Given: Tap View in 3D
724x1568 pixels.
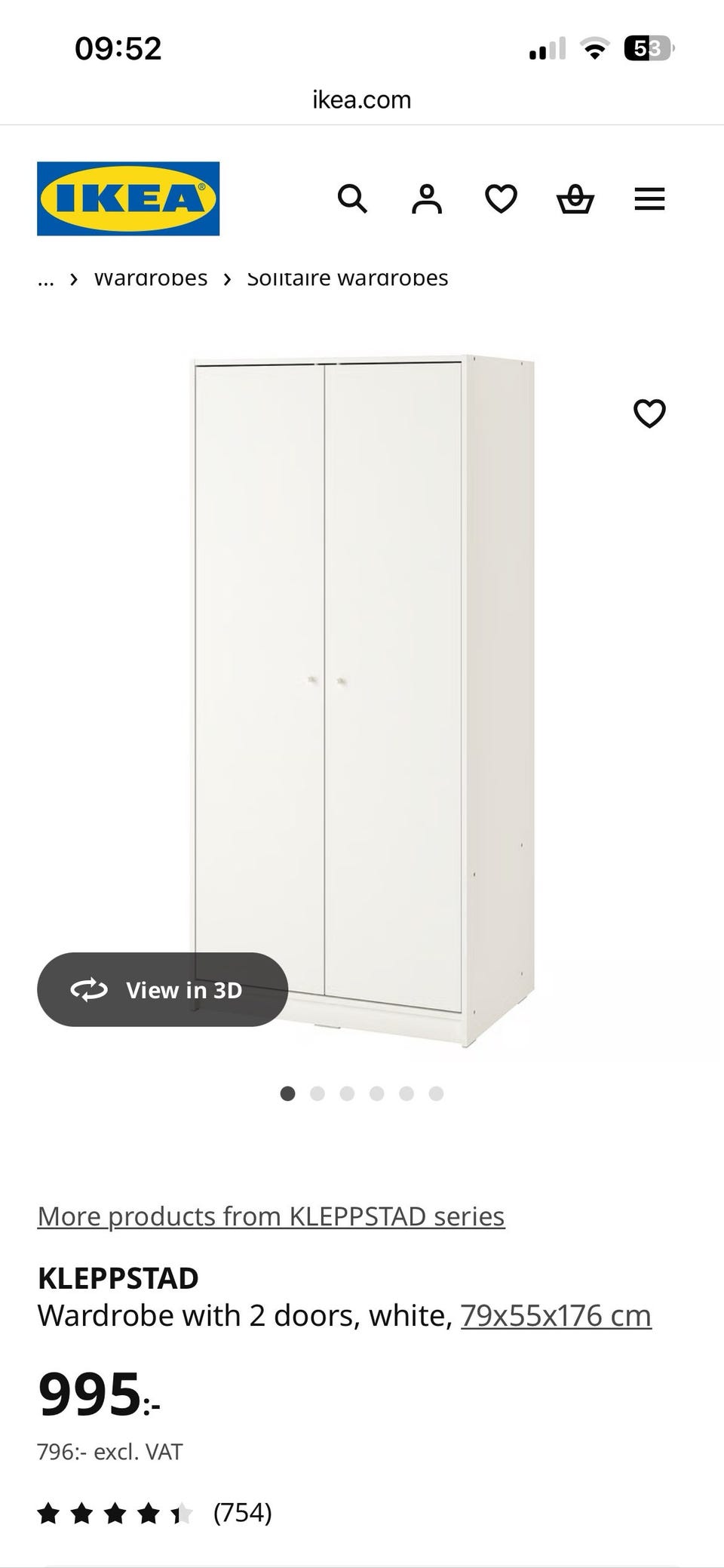Looking at the screenshot, I should point(163,989).
